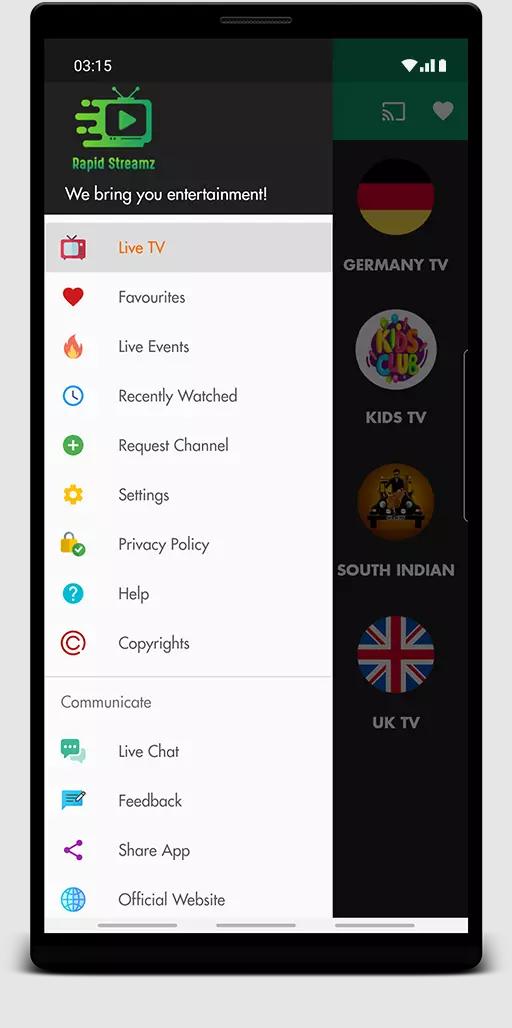This screenshot has height=1028, width=512.
Task: Tap Share App
Action: click(189, 850)
